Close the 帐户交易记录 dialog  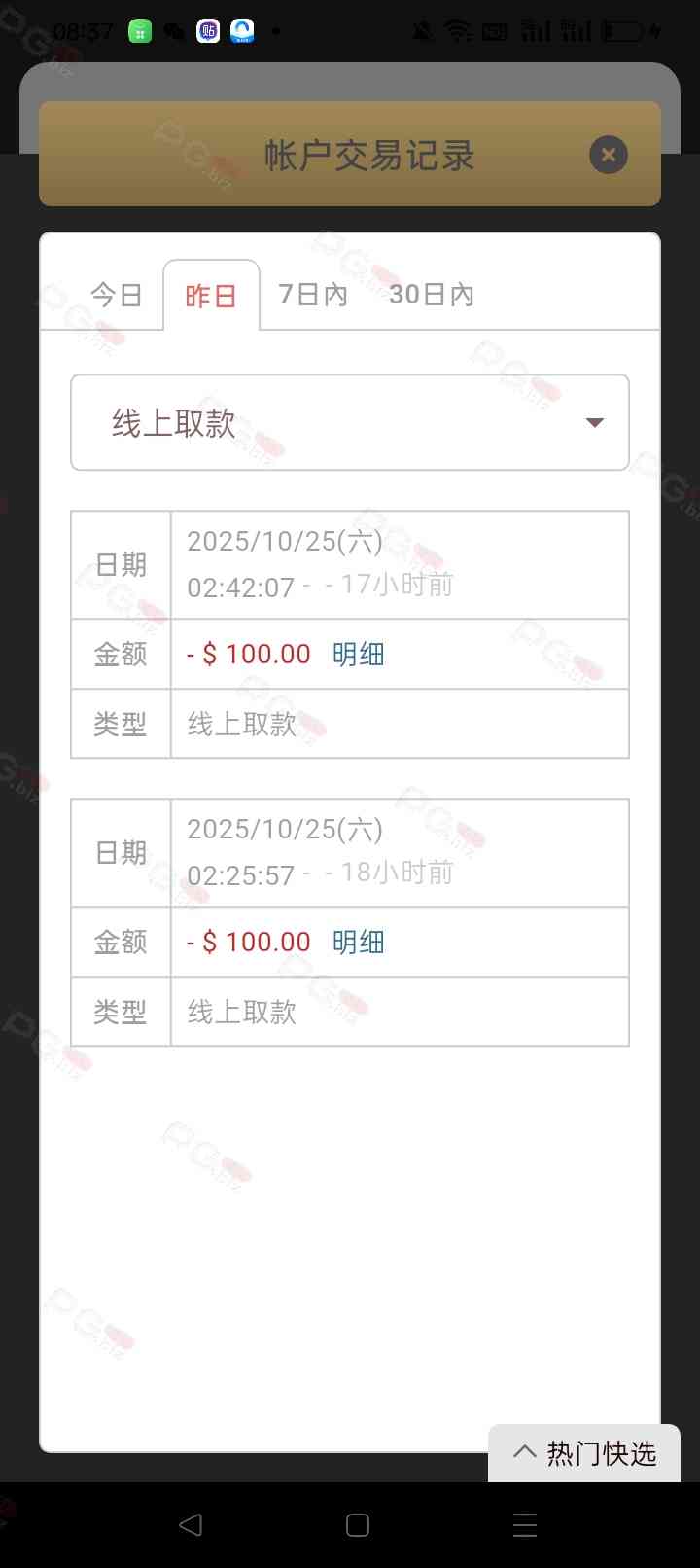point(609,155)
